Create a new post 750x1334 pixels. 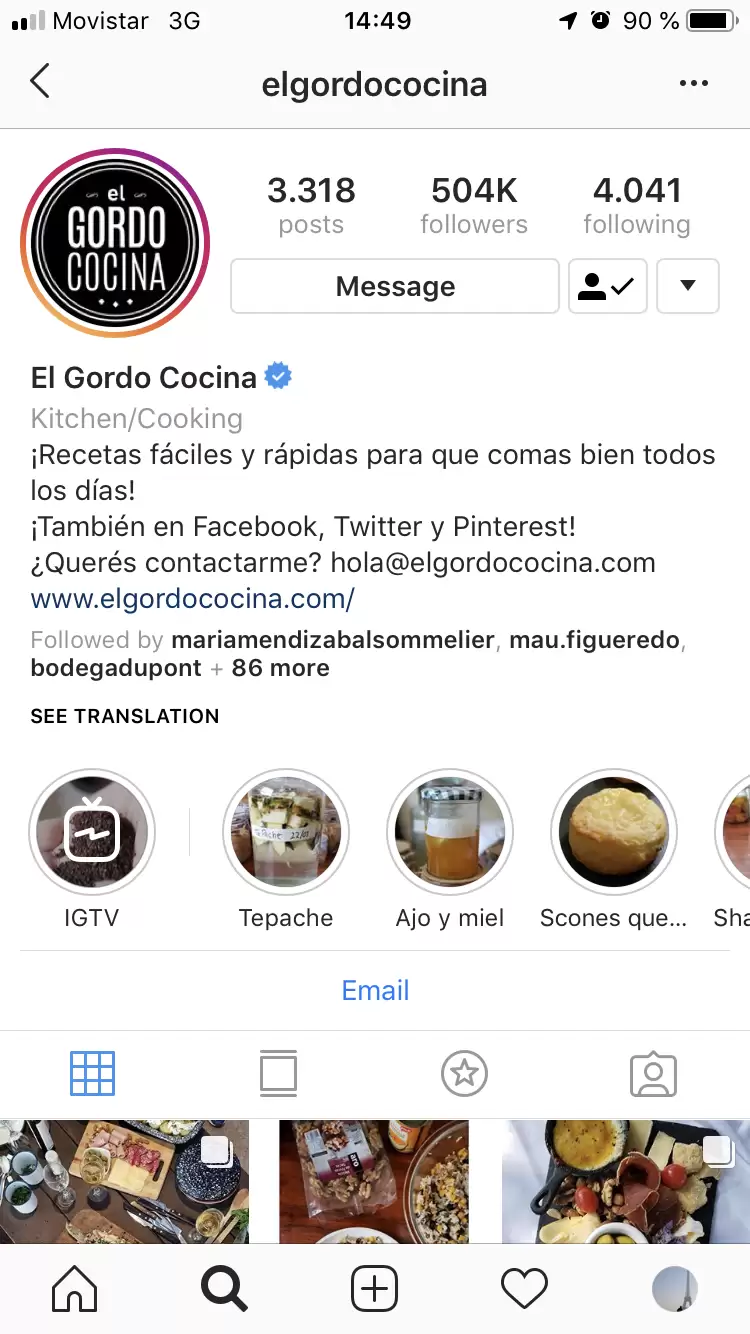(375, 1289)
